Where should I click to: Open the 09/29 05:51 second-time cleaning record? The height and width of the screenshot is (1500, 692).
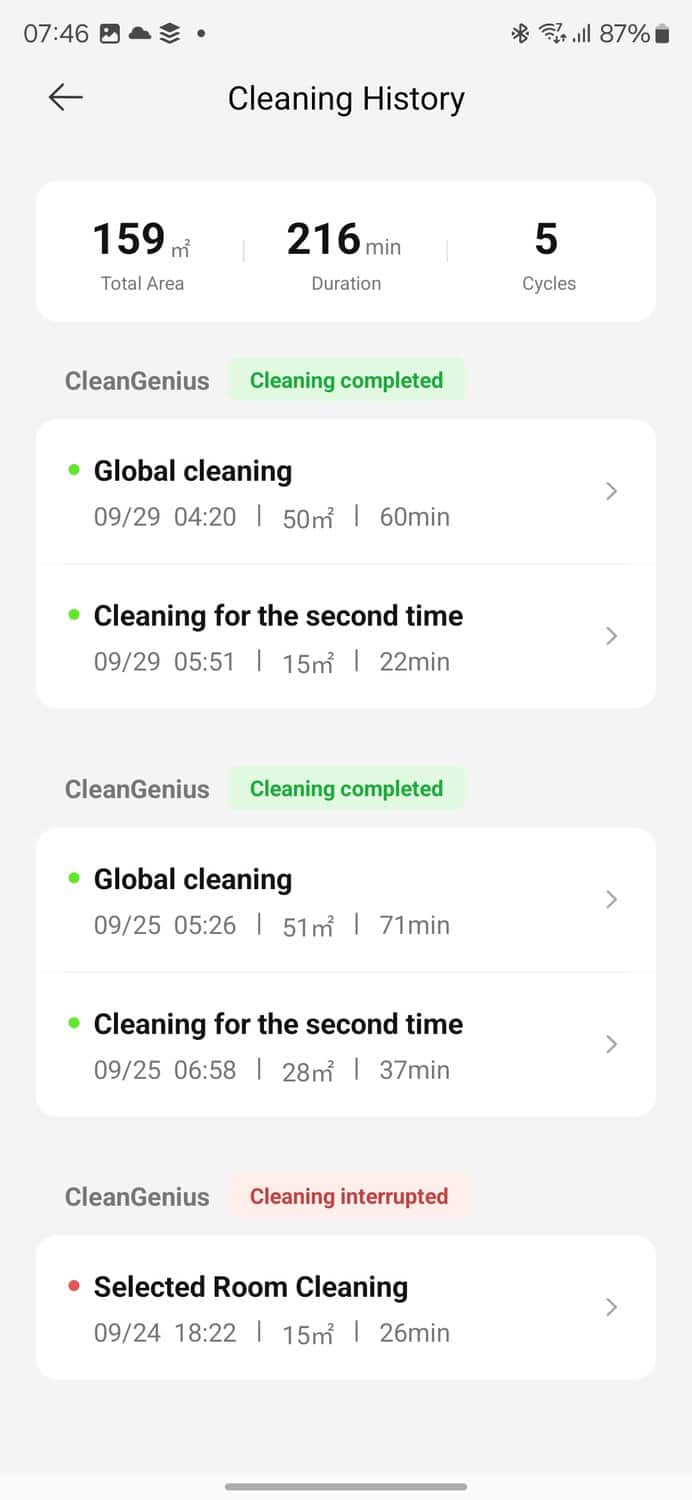pos(345,637)
